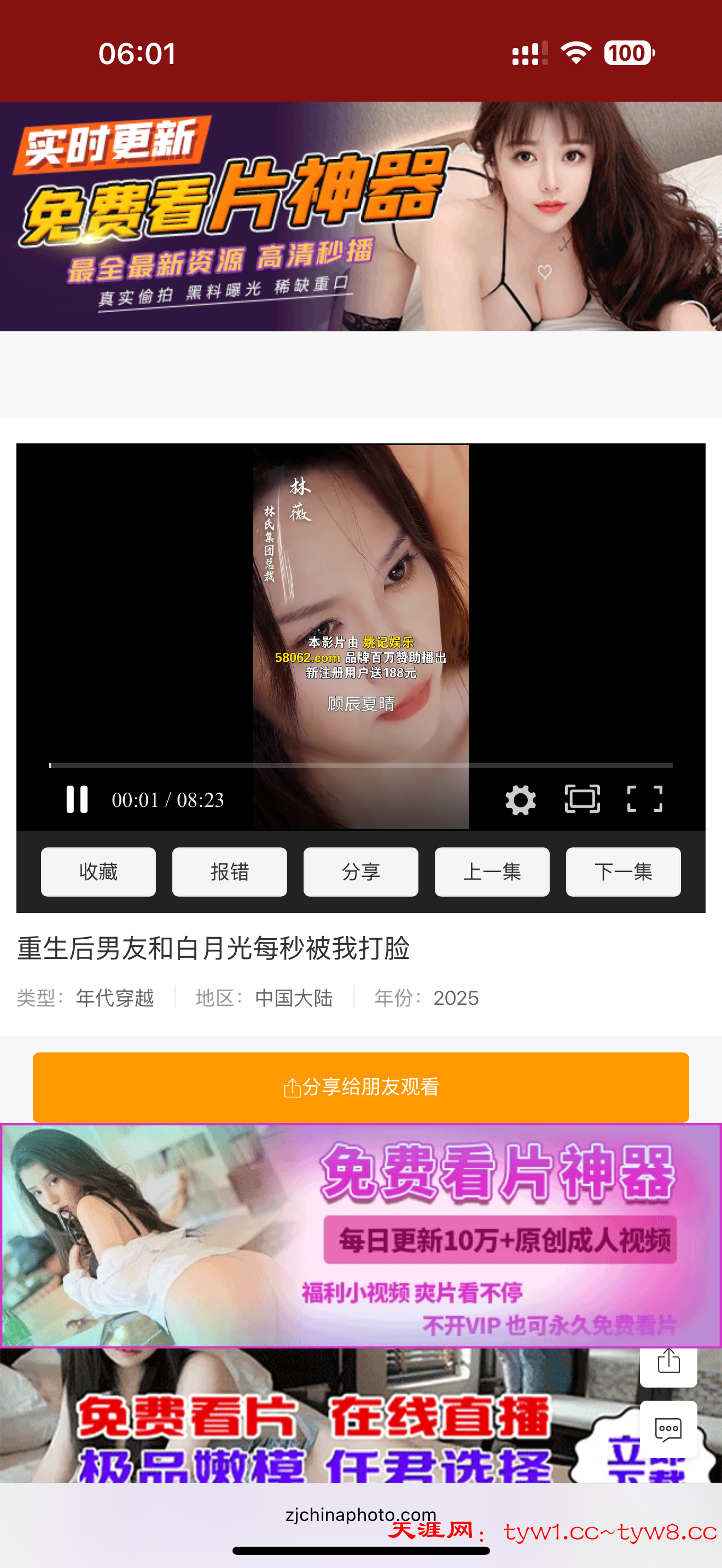Screen dimensions: 722x1568
Task: Open the 年代穿越 category link
Action: [114, 998]
